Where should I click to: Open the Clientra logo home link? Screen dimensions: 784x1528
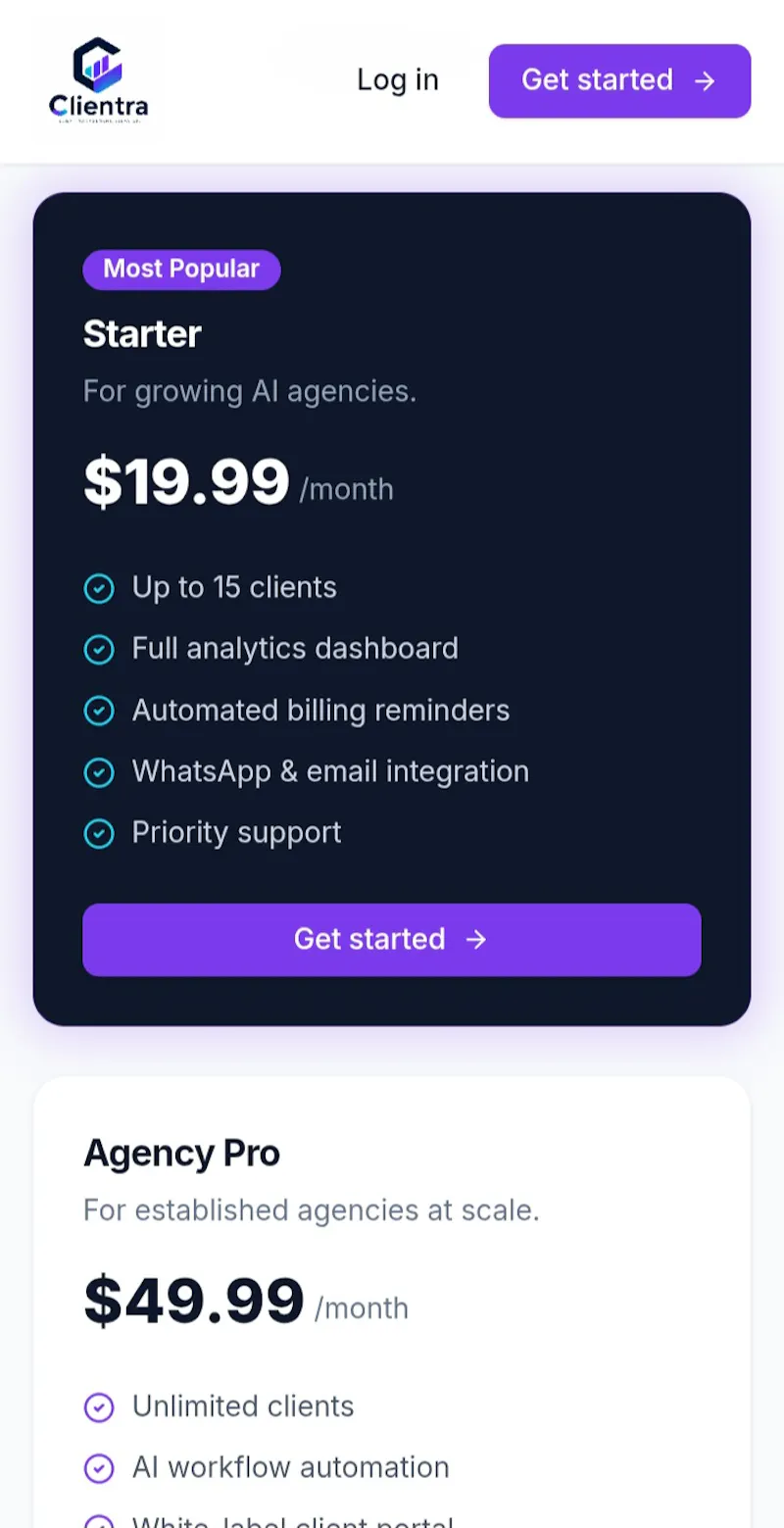[x=98, y=80]
